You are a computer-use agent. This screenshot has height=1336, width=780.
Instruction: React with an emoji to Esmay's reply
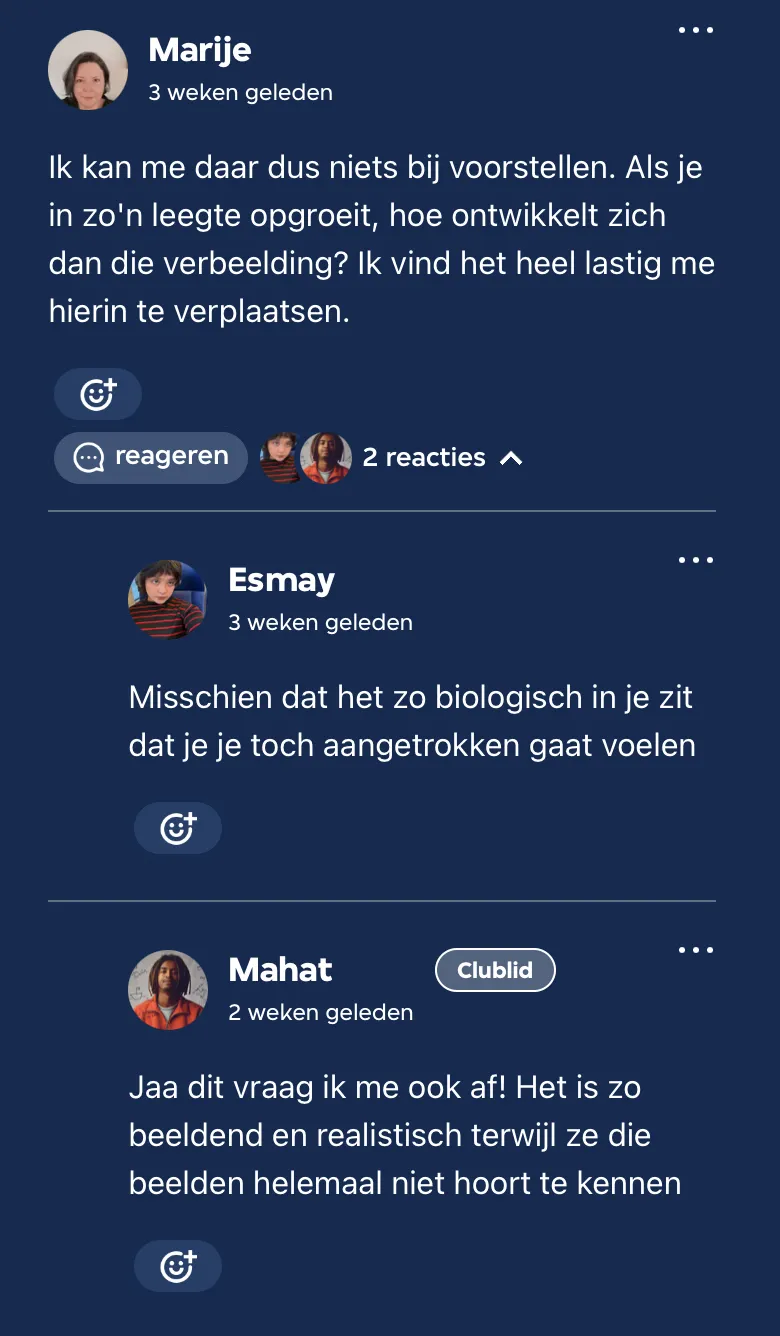pyautogui.click(x=177, y=828)
